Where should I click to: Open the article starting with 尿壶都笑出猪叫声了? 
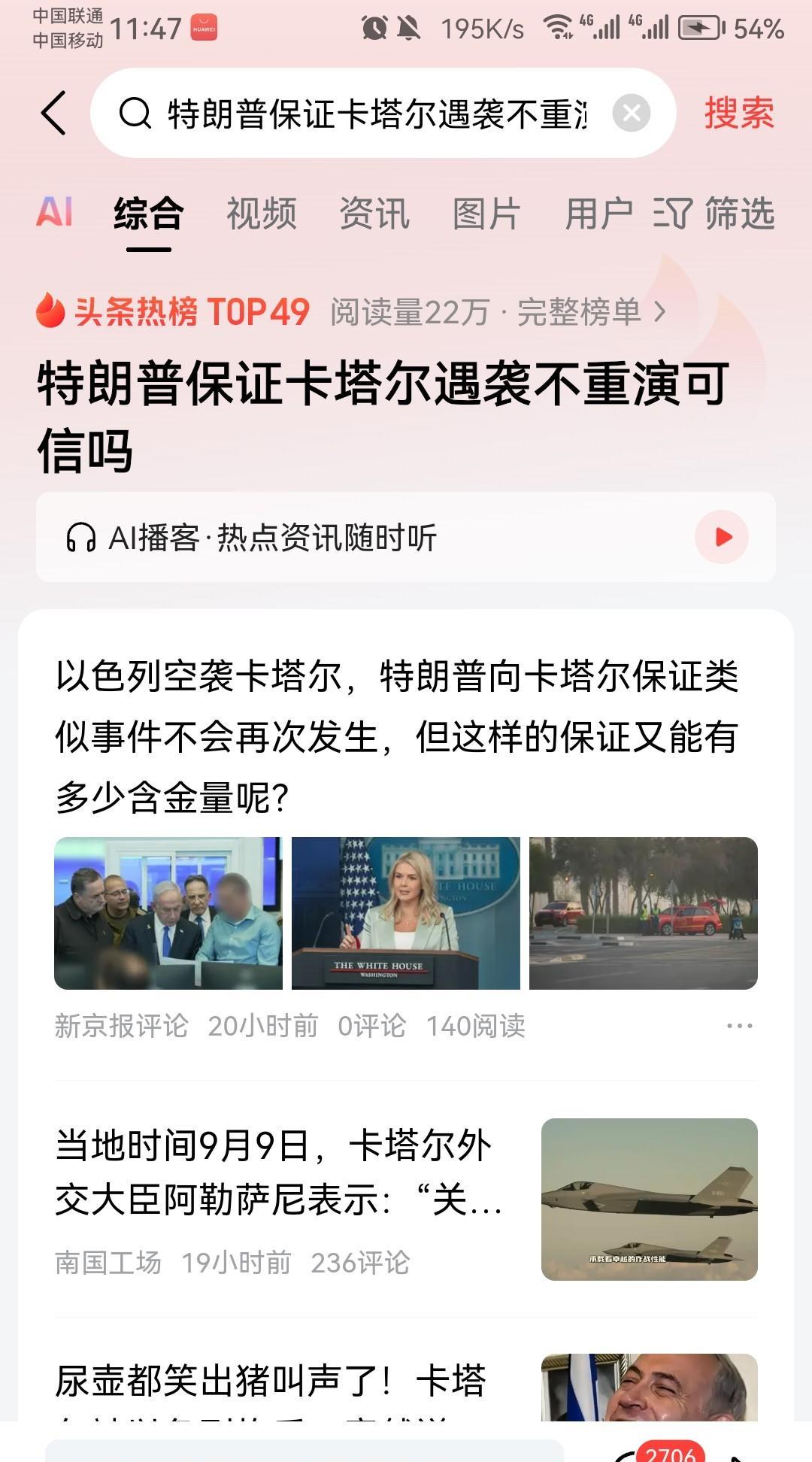click(271, 1382)
